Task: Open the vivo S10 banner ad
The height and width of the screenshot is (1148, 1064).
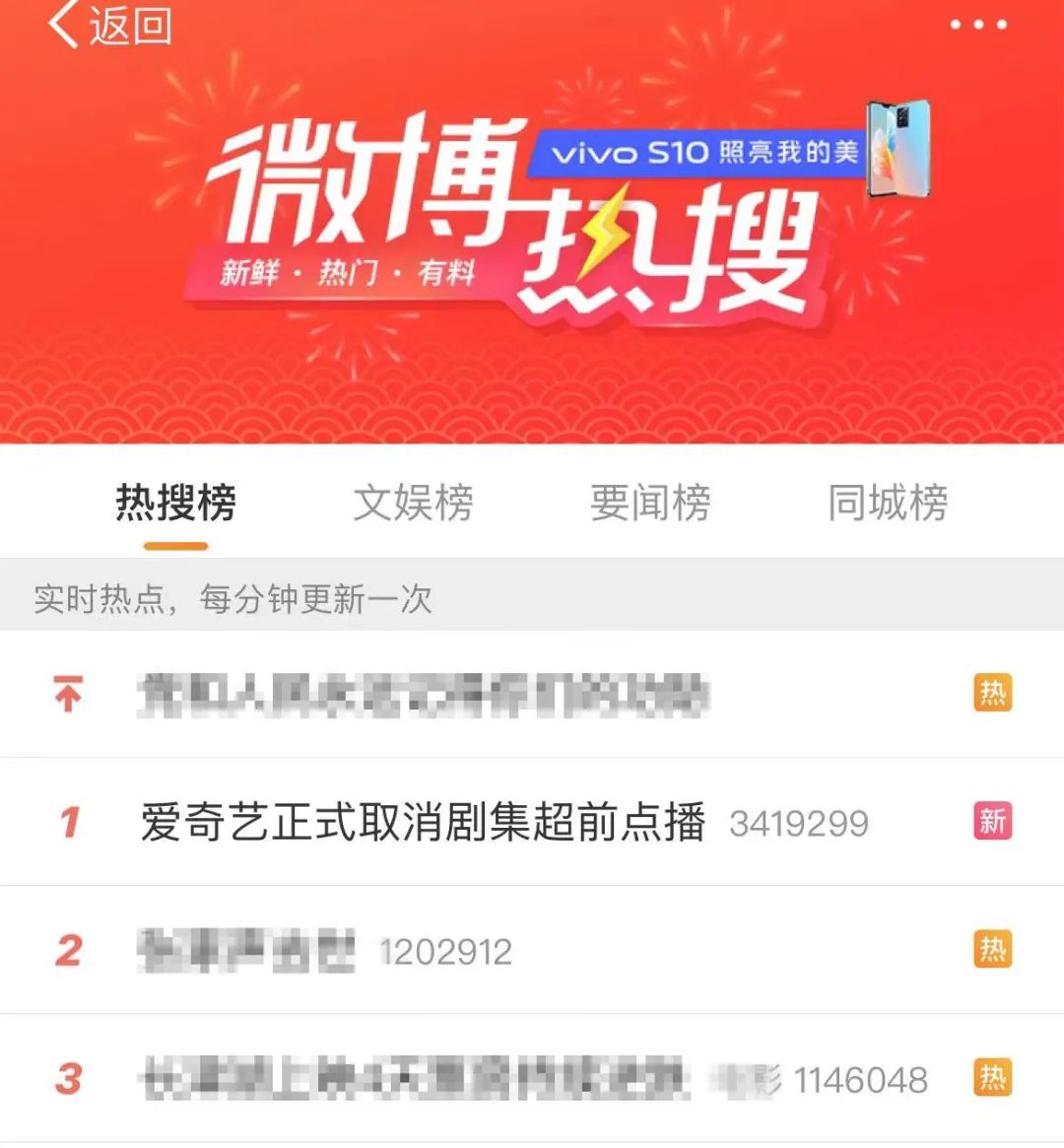Action: (x=727, y=152)
